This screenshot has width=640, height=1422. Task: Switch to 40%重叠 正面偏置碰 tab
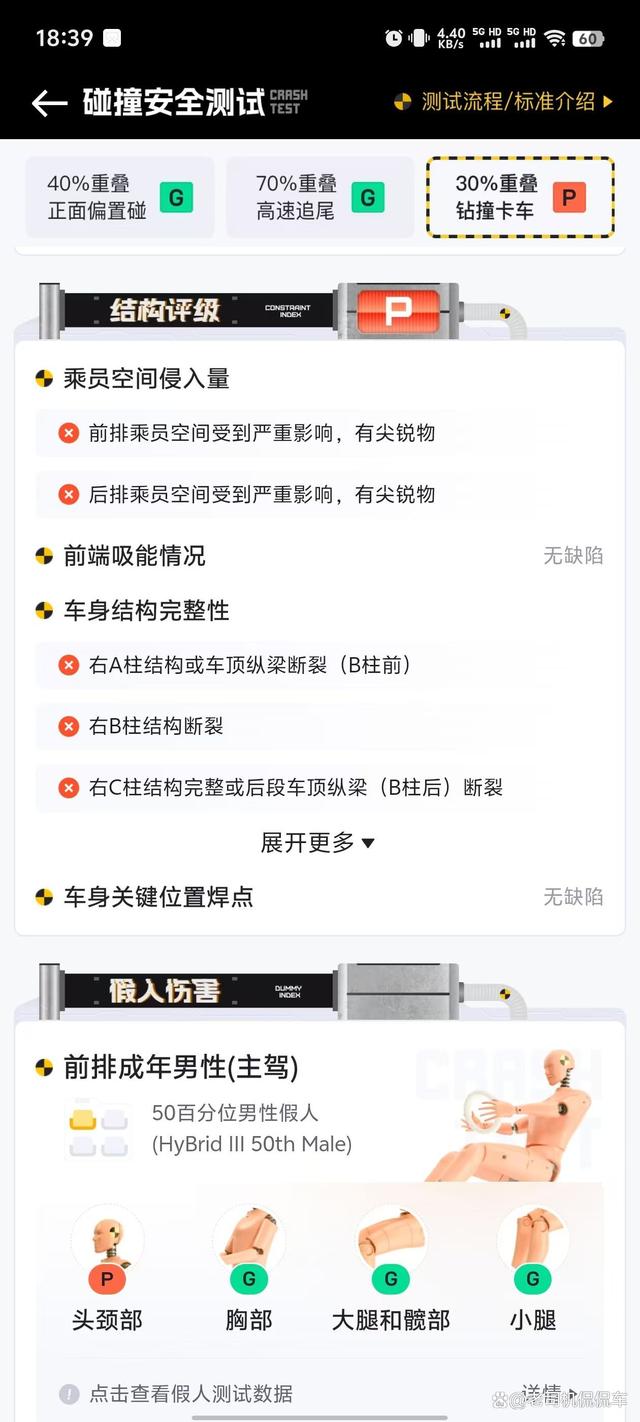click(x=119, y=197)
